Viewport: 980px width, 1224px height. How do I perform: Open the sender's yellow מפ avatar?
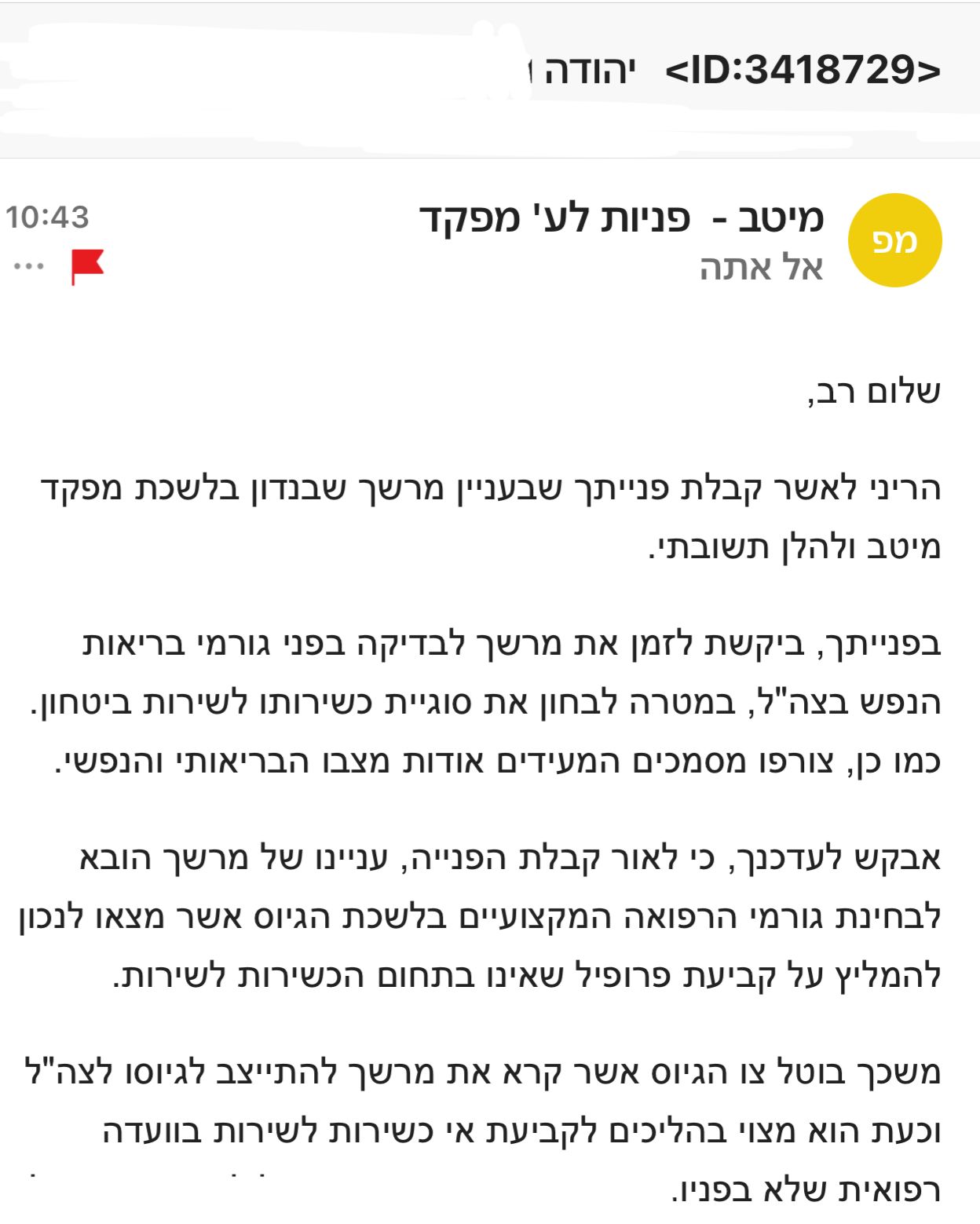(894, 240)
